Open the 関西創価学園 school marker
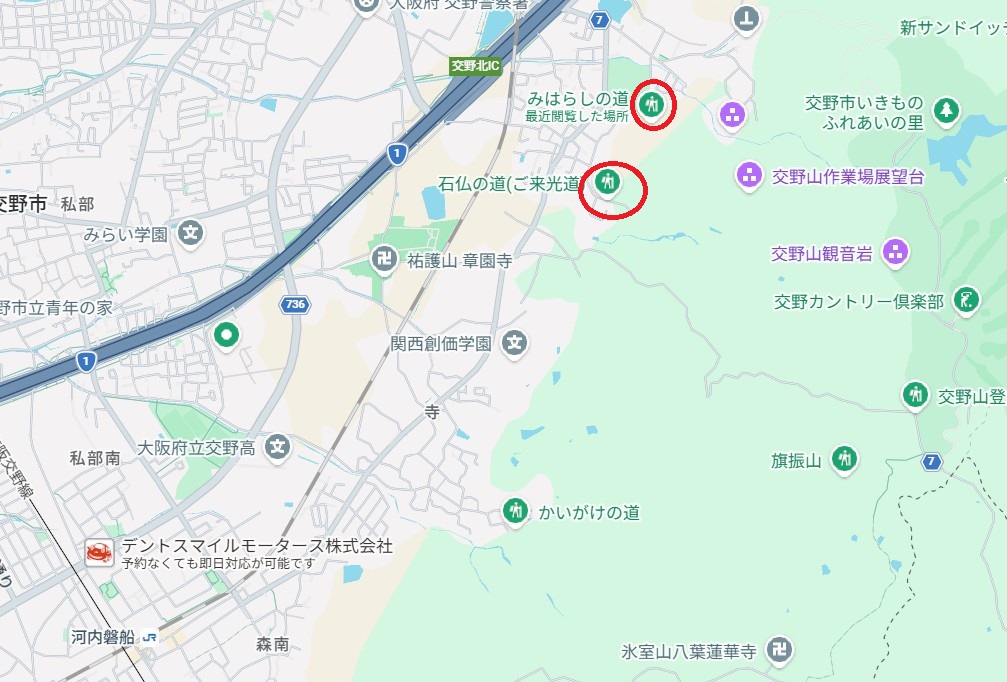 pyautogui.click(x=514, y=343)
